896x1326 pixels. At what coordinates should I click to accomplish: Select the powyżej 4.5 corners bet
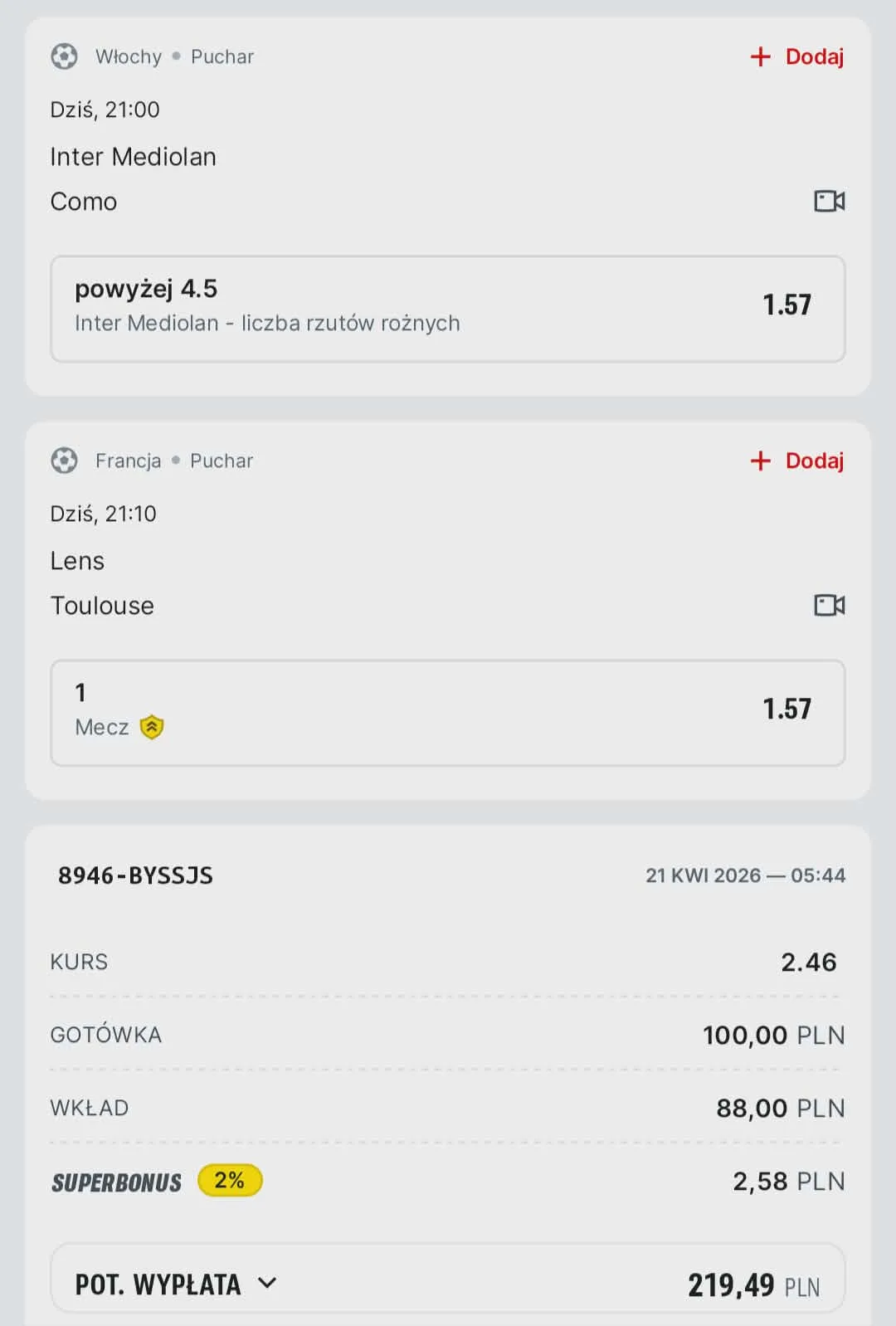[x=448, y=309]
